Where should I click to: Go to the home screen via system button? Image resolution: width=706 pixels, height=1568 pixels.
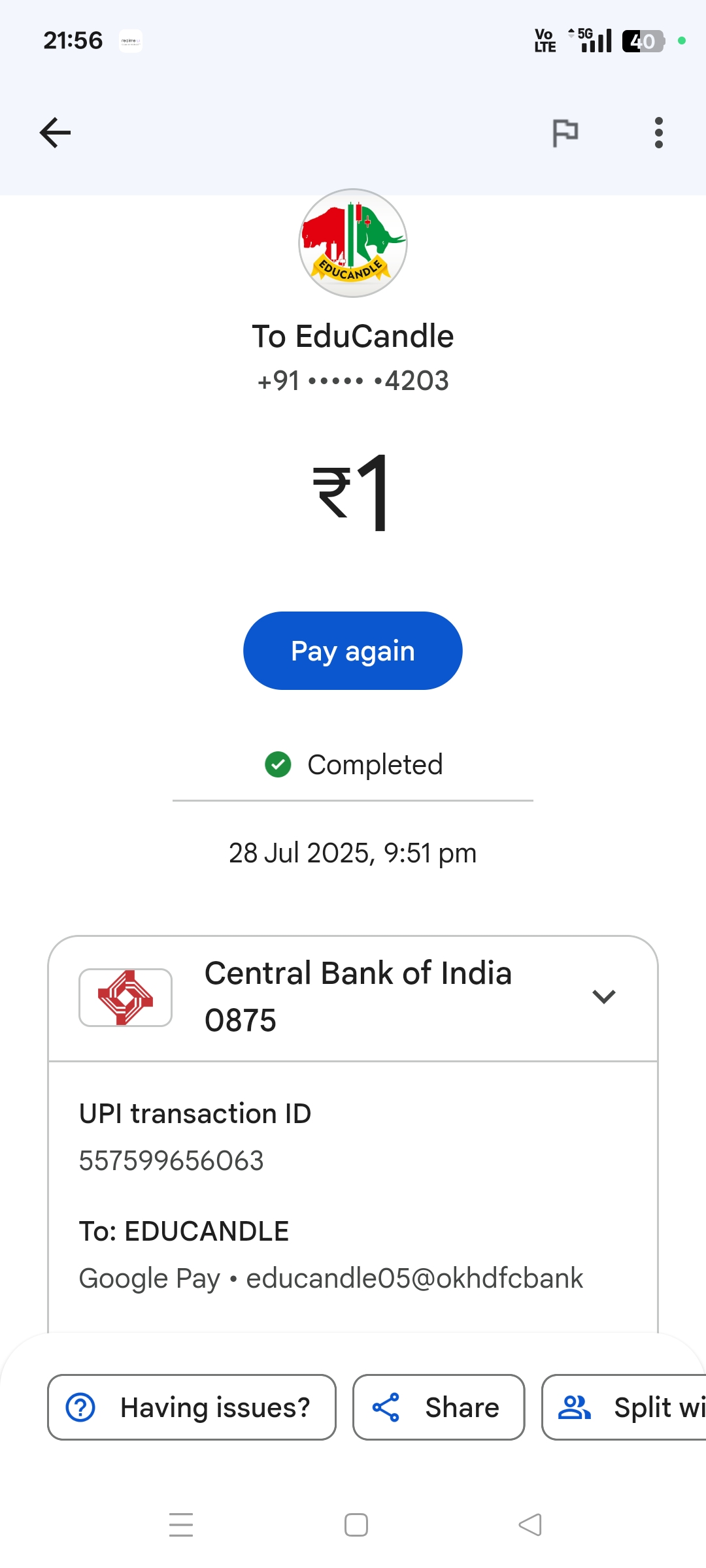356,1525
